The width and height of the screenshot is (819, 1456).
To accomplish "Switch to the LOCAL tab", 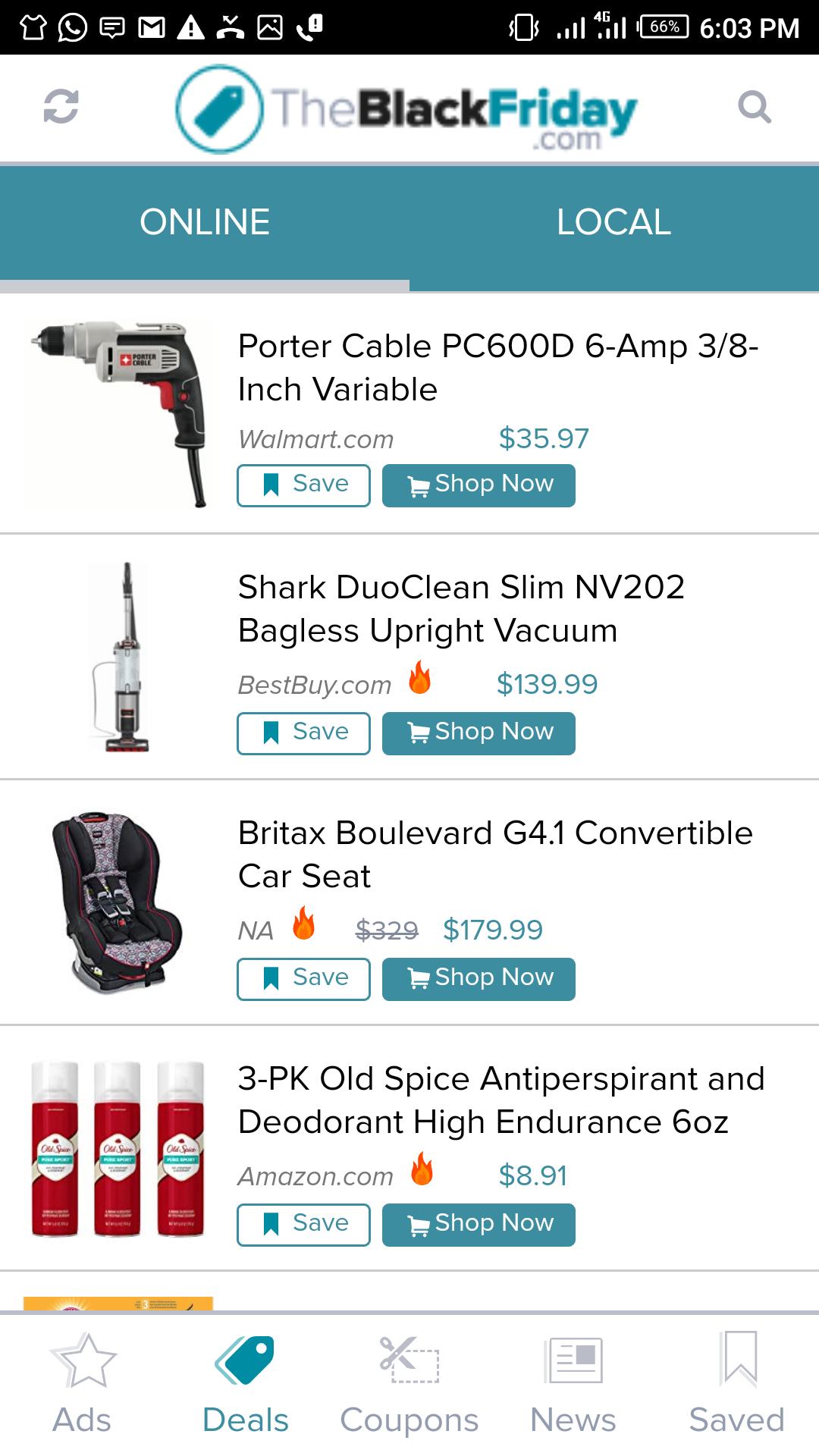I will coord(613,221).
